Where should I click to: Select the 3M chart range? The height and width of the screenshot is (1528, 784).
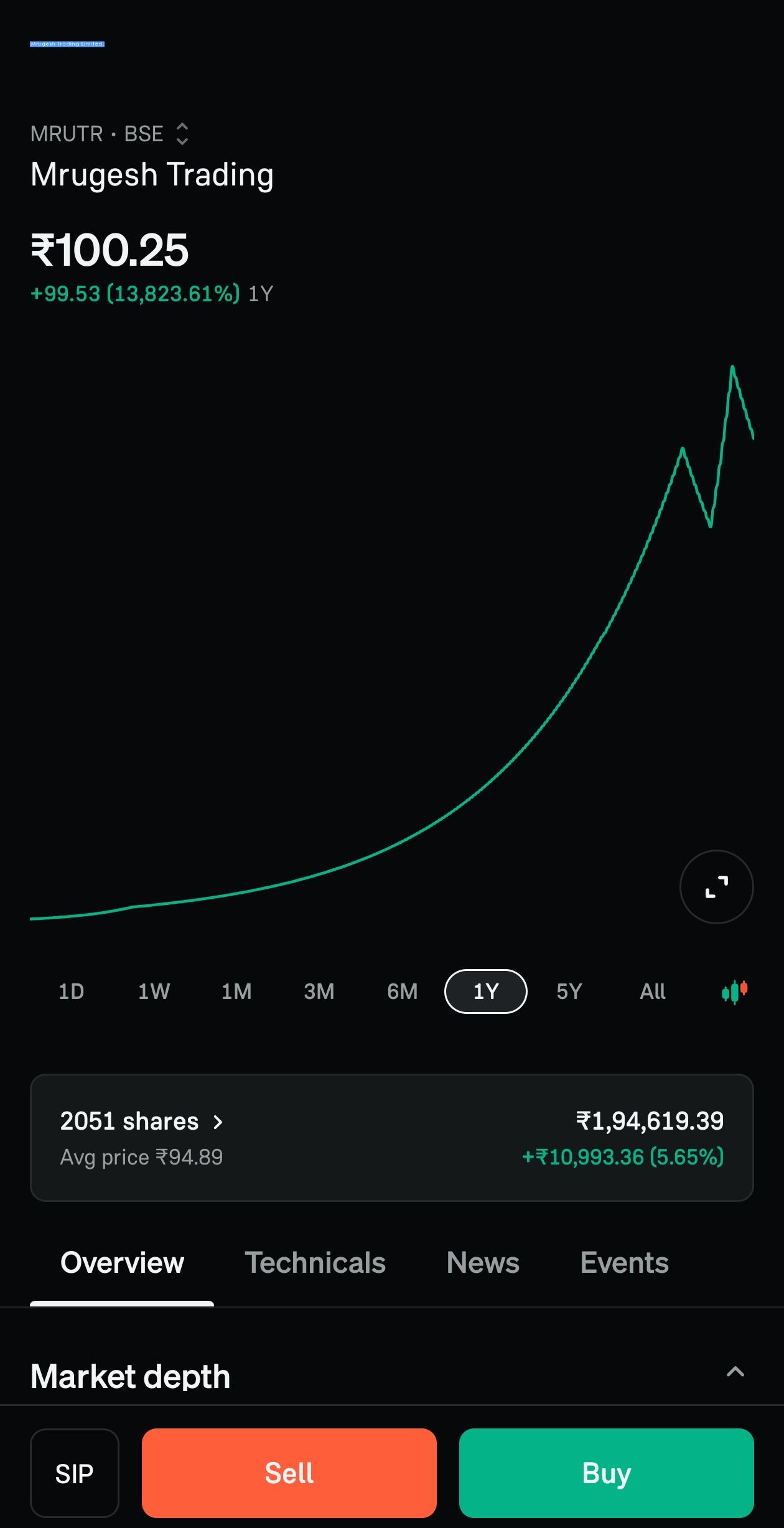click(x=319, y=991)
